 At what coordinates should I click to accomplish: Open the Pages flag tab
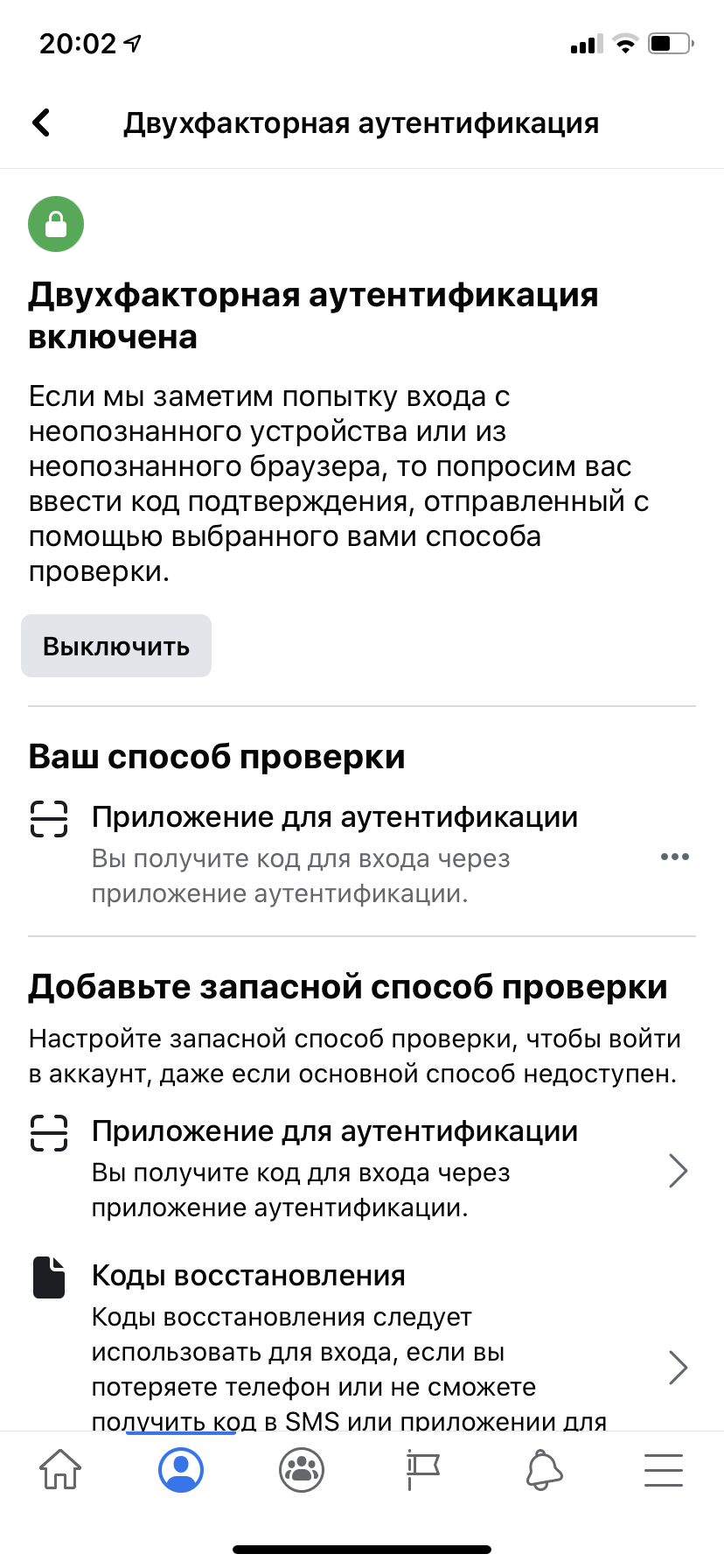[x=422, y=1469]
